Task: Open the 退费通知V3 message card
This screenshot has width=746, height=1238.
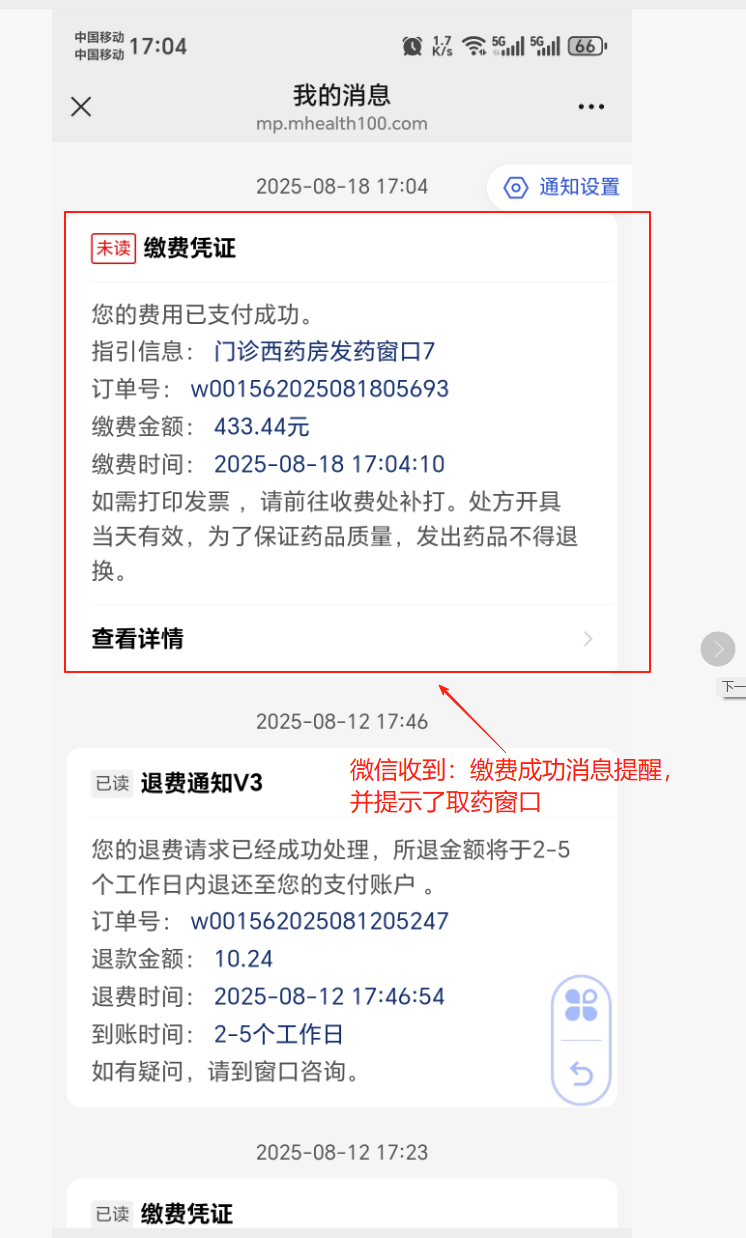Action: [x=342, y=926]
